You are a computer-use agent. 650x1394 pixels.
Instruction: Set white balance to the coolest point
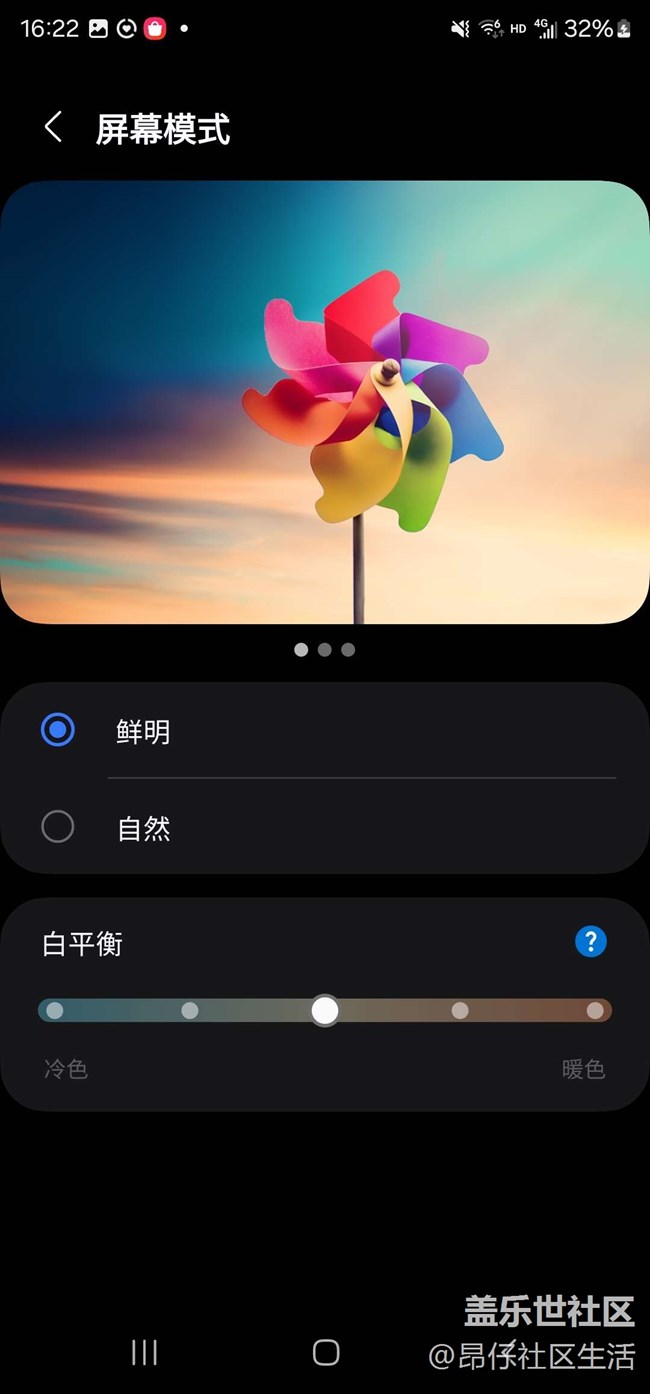(55, 1011)
